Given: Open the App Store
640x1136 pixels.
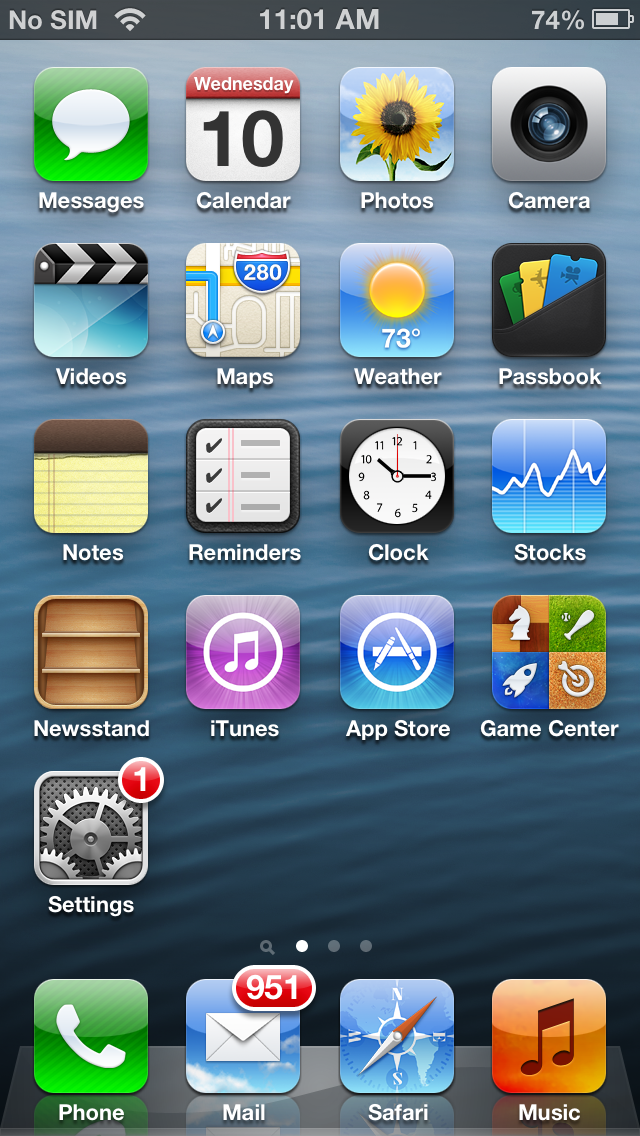Looking at the screenshot, I should 396,652.
